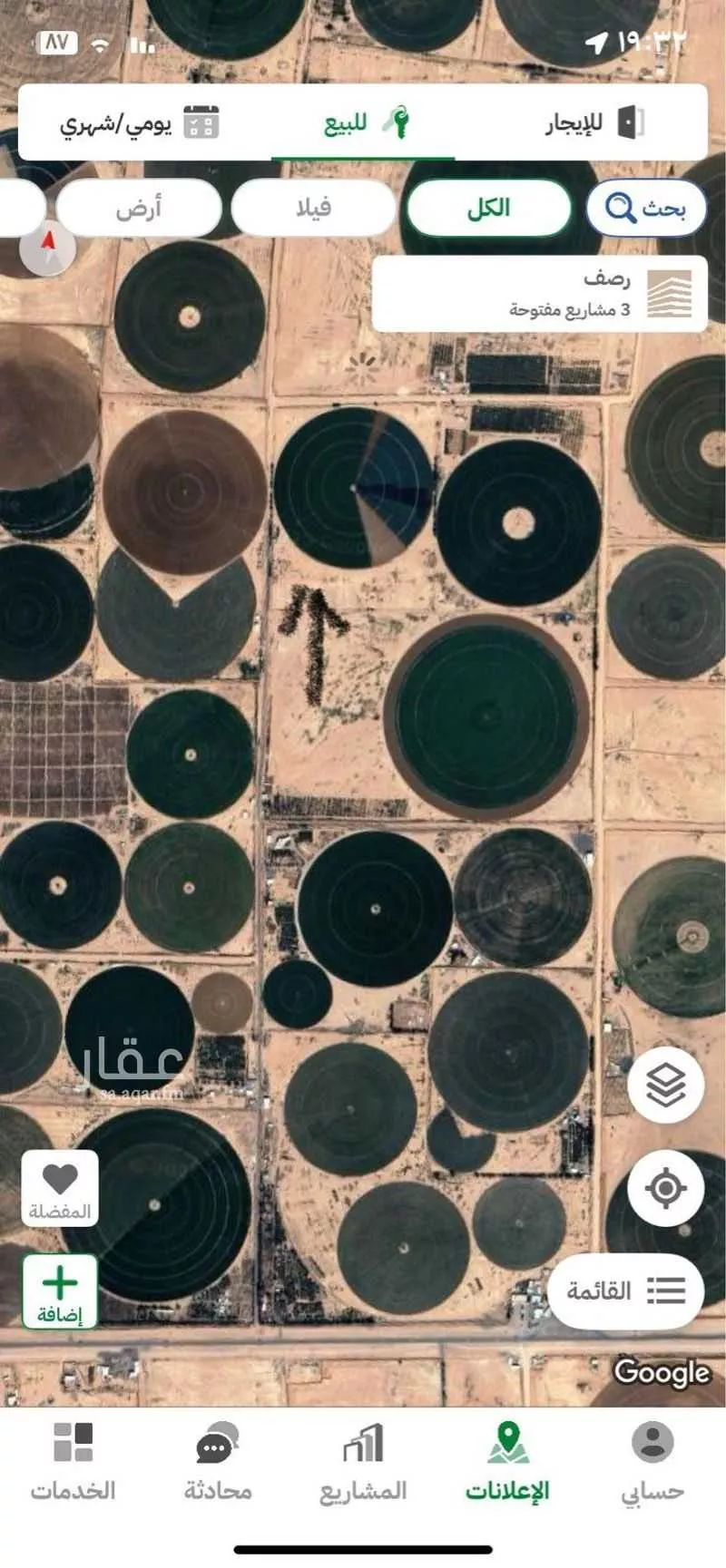Switch to the للإيجار (for rent) tab
The height and width of the screenshot is (1568, 726).
coord(594,122)
